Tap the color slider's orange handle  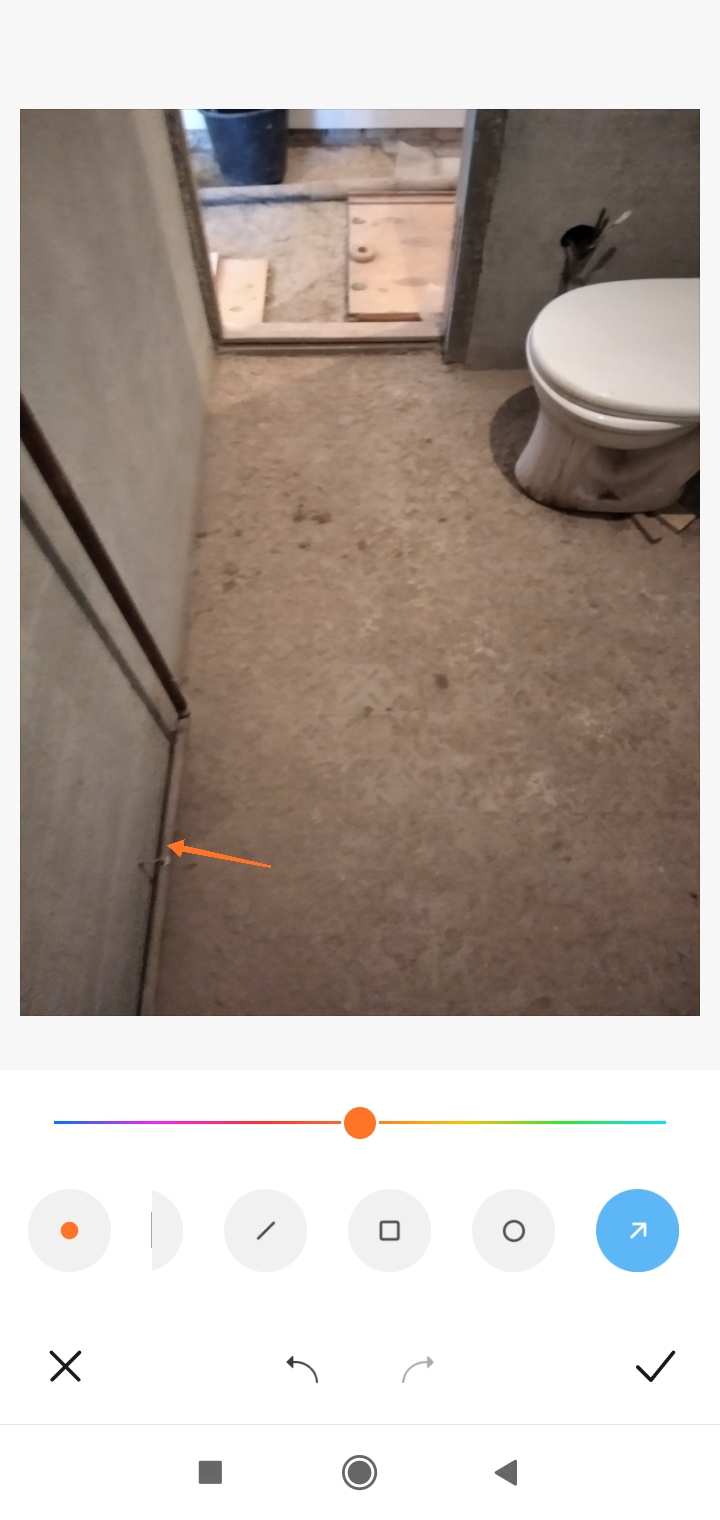(360, 1123)
